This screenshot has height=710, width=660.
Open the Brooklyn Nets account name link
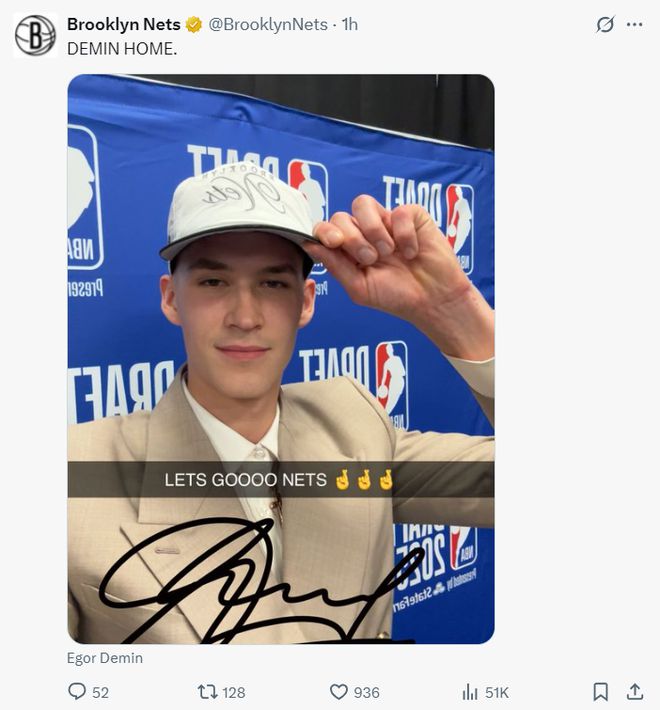coord(123,24)
